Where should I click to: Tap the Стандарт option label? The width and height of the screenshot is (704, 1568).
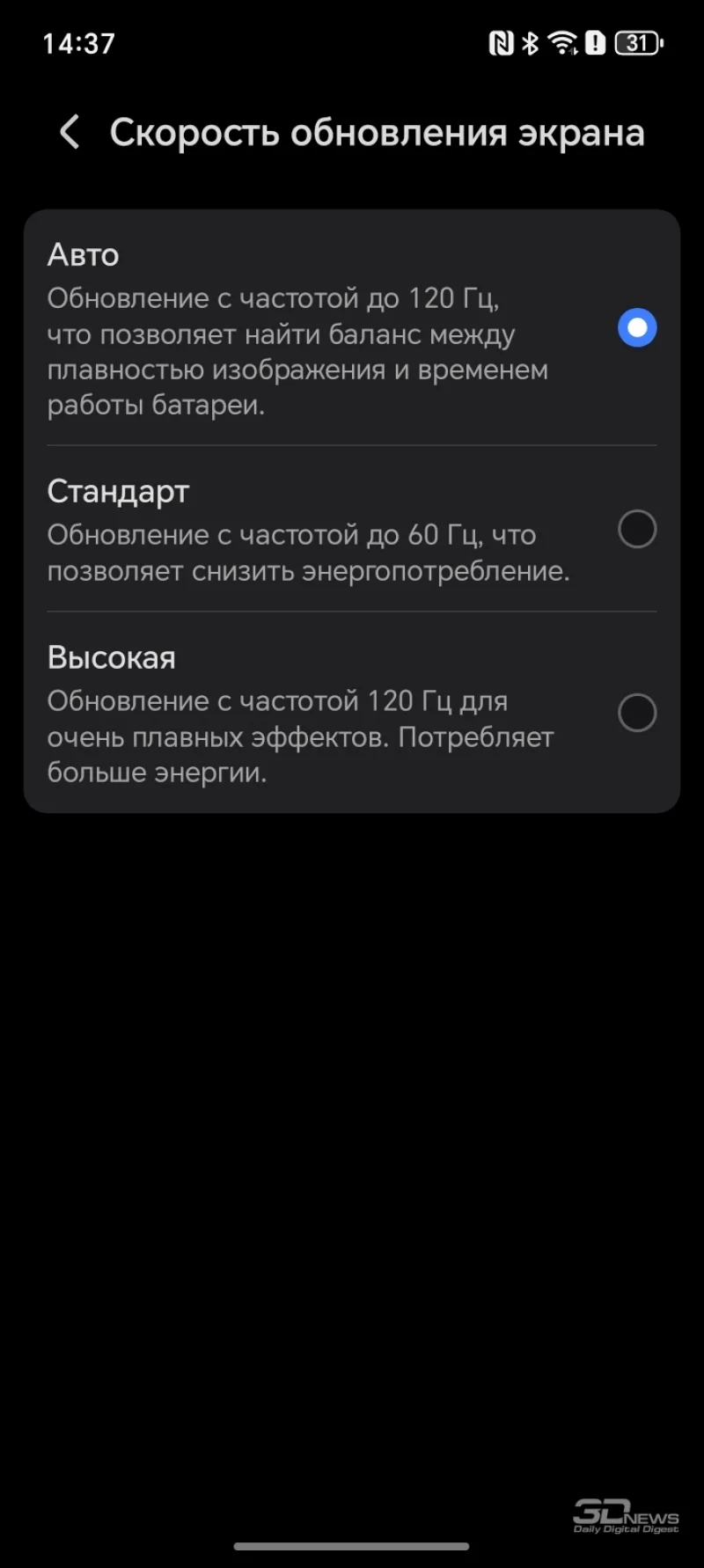pyautogui.click(x=118, y=491)
